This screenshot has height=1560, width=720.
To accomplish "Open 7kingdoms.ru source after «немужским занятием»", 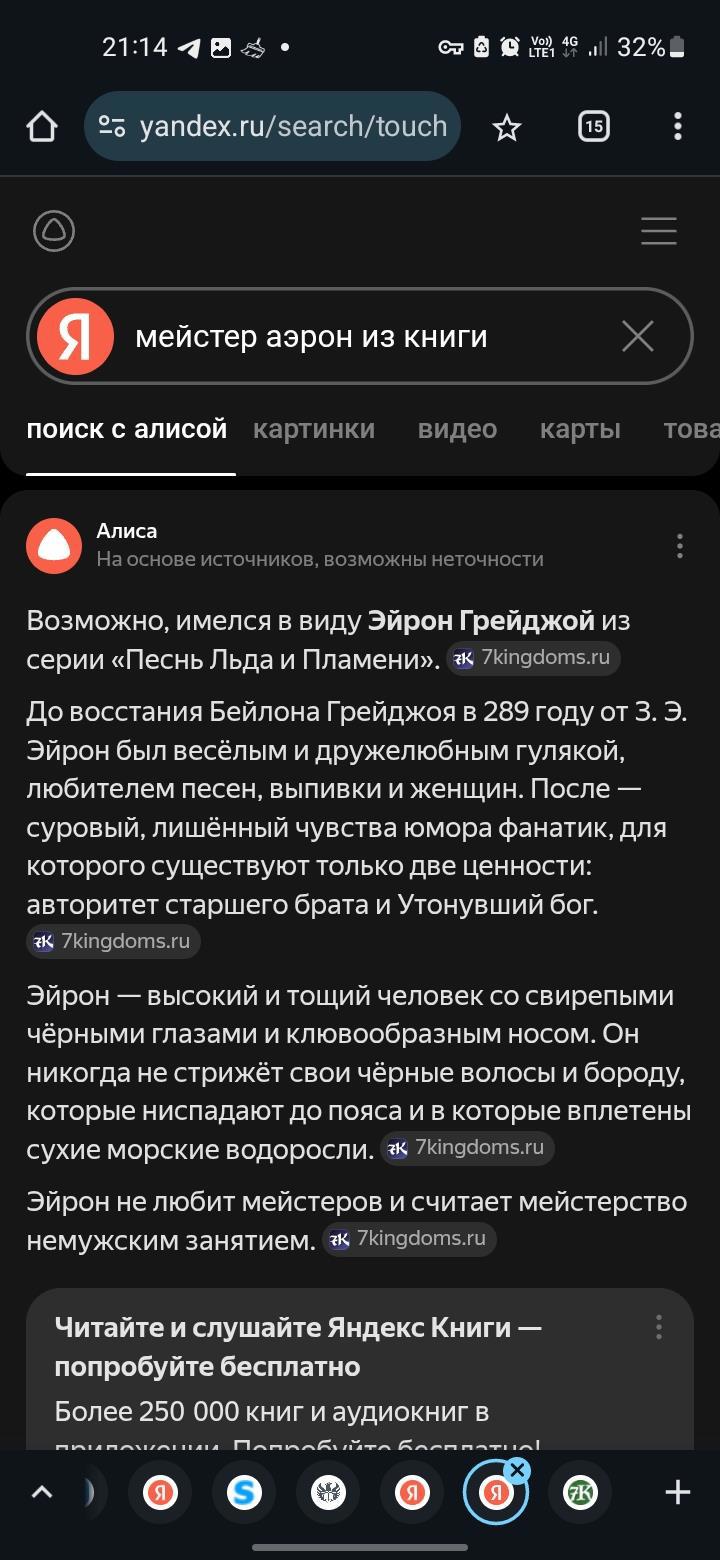I will click(409, 1239).
